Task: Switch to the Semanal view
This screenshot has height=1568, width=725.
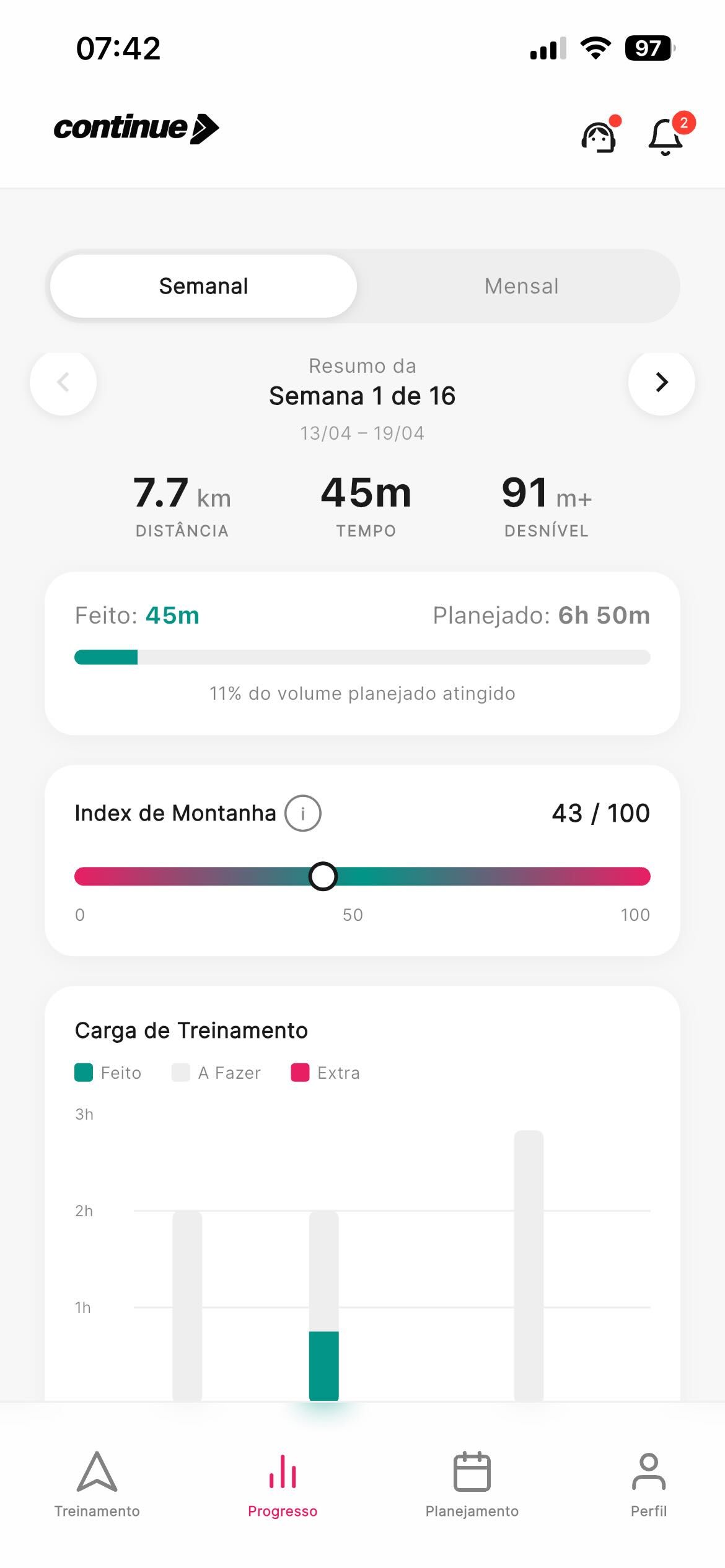Action: pyautogui.click(x=203, y=285)
